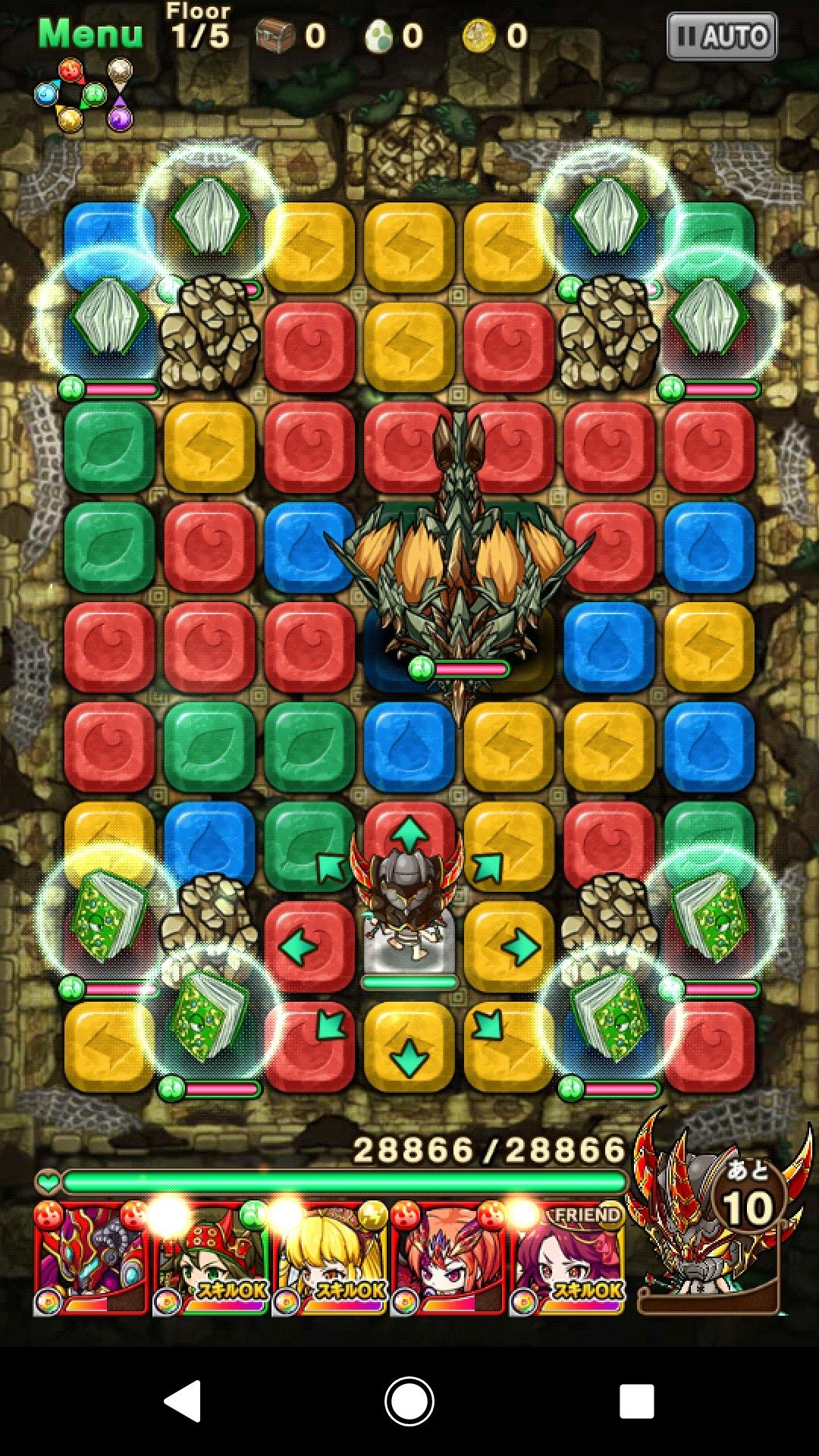Screen dimensions: 819x1456
Task: Go back with the system back button
Action: (x=183, y=1401)
